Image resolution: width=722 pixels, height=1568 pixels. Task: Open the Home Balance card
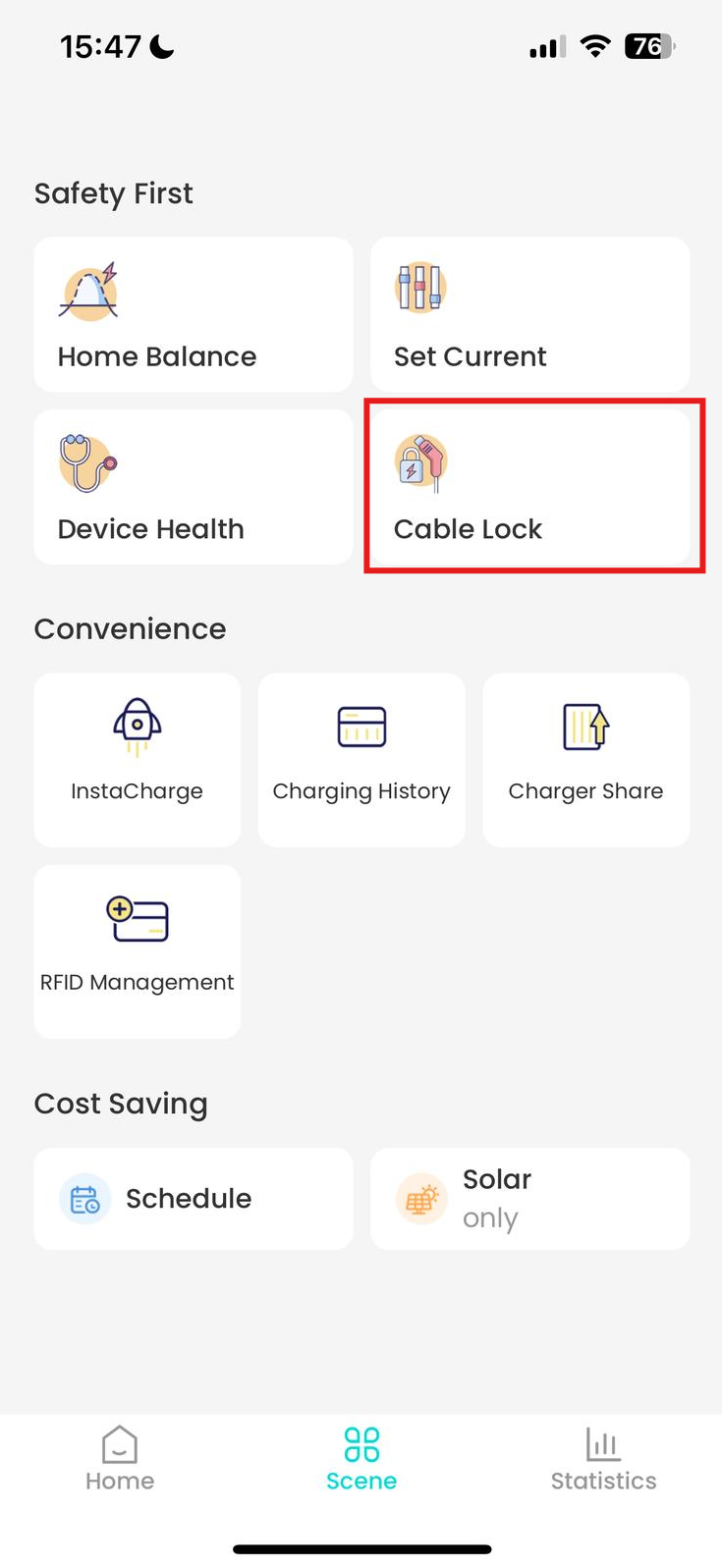click(193, 314)
